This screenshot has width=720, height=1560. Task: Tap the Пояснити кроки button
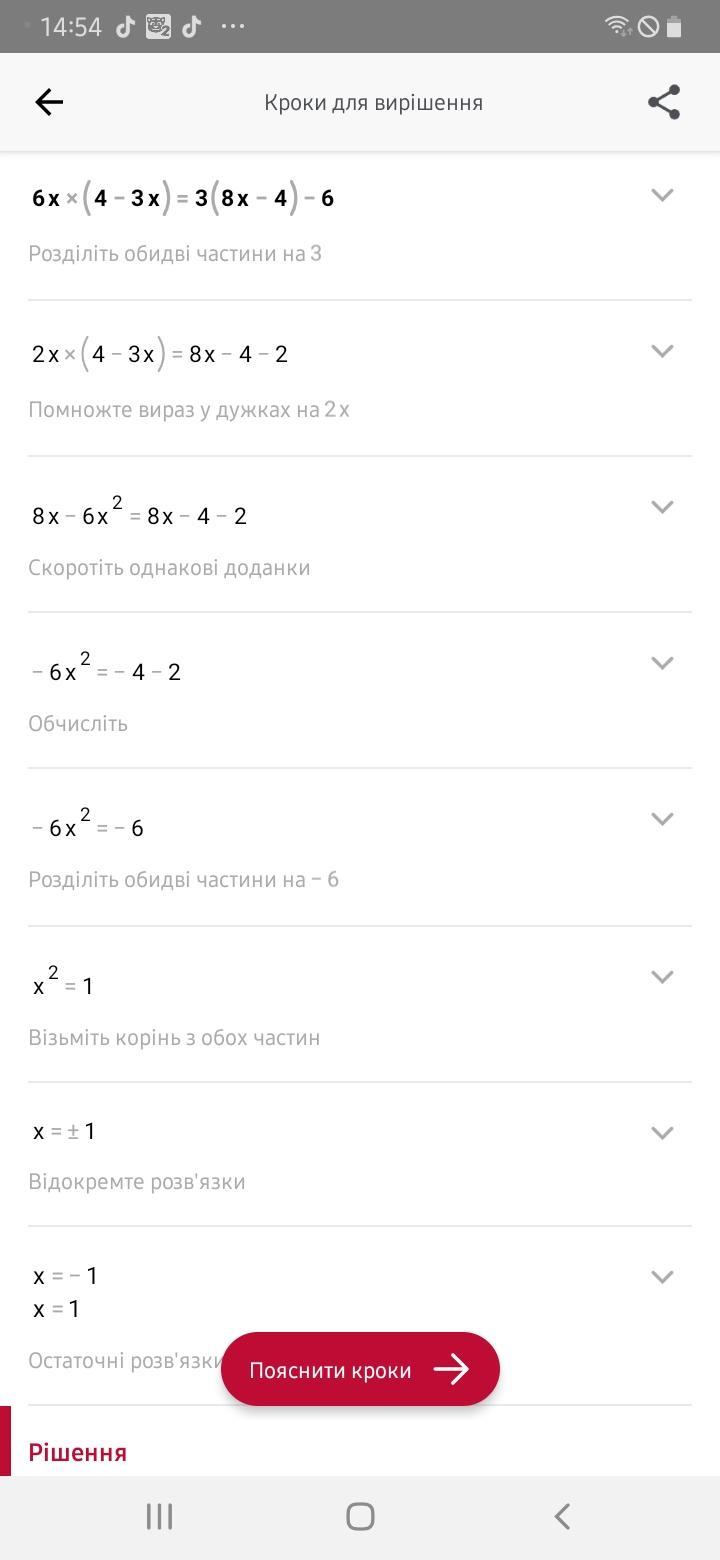(x=360, y=1369)
